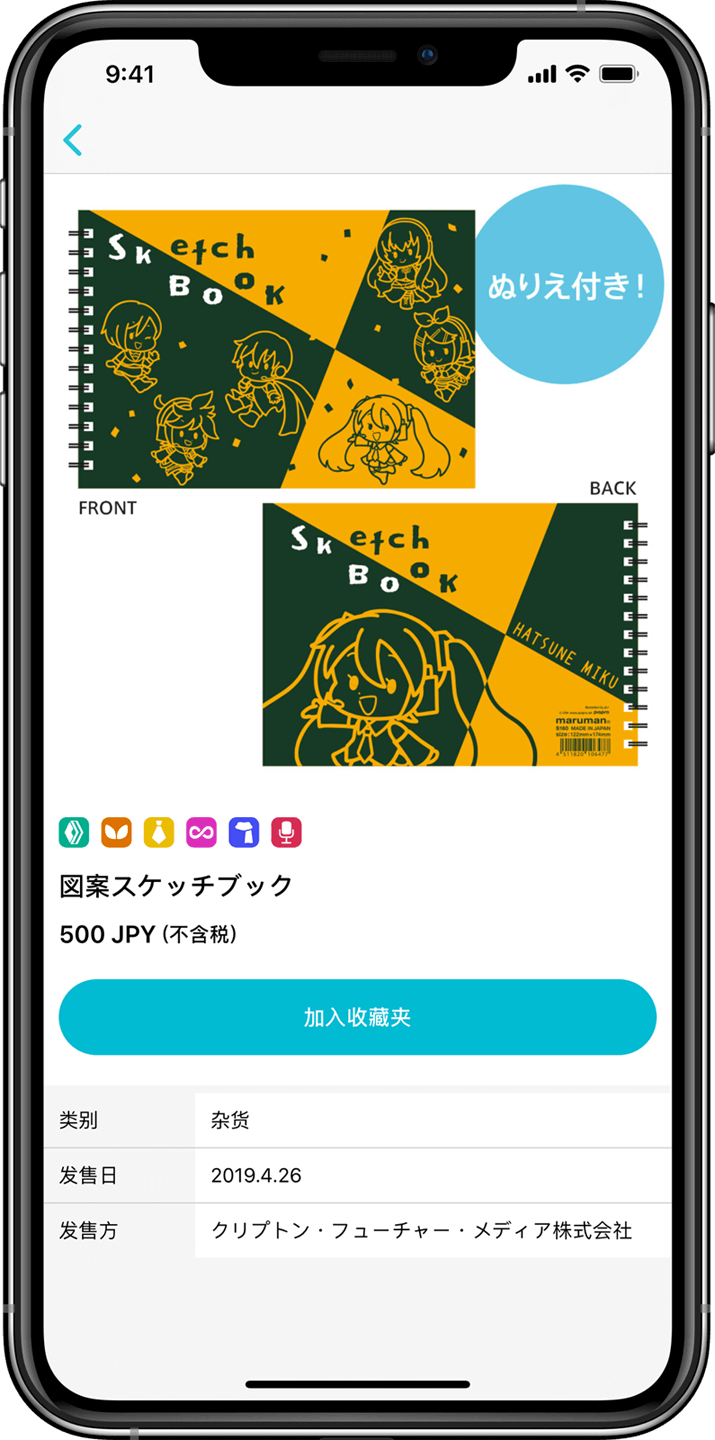Image resolution: width=715 pixels, height=1440 pixels.
Task: Go back using the top-left arrow
Action: pos(73,140)
